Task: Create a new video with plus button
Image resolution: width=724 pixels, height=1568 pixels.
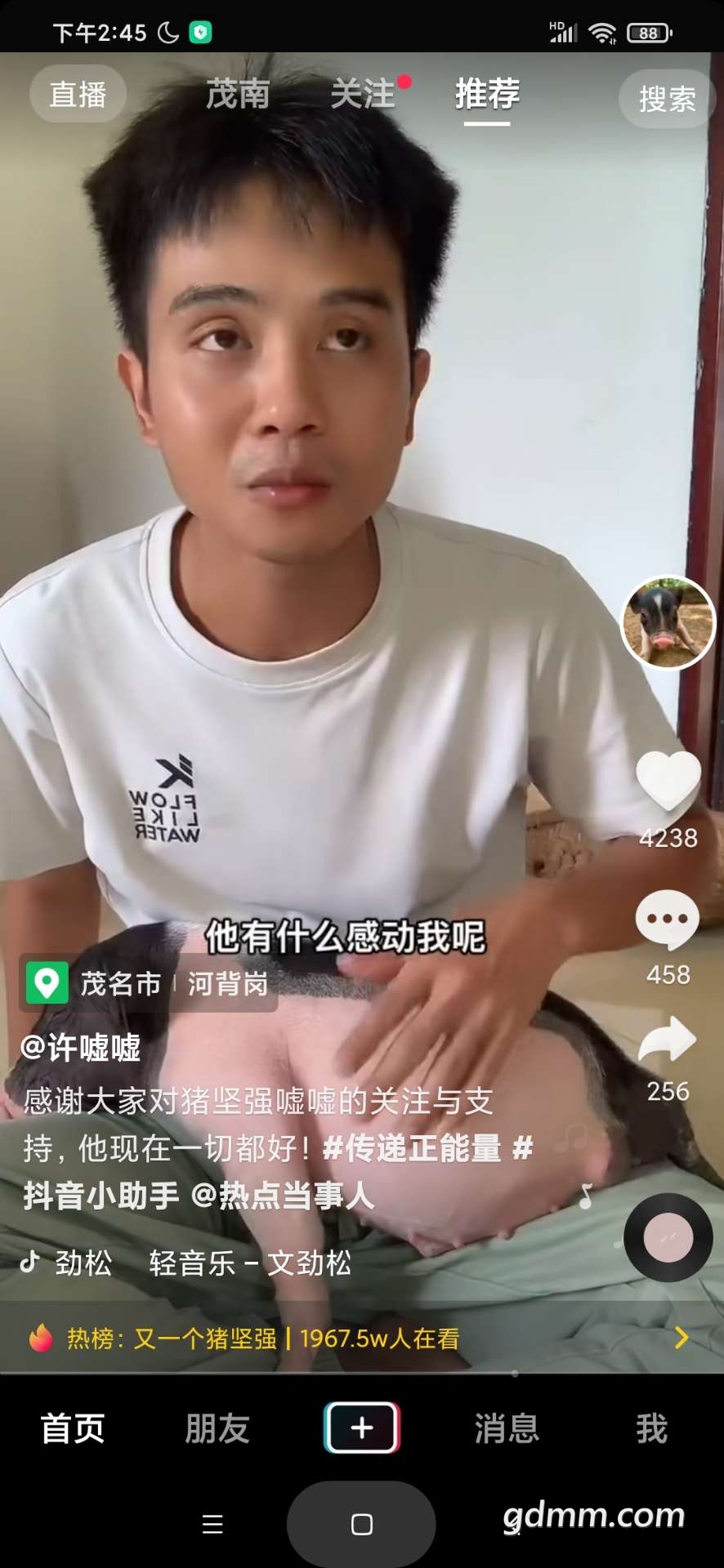Action: (361, 1428)
